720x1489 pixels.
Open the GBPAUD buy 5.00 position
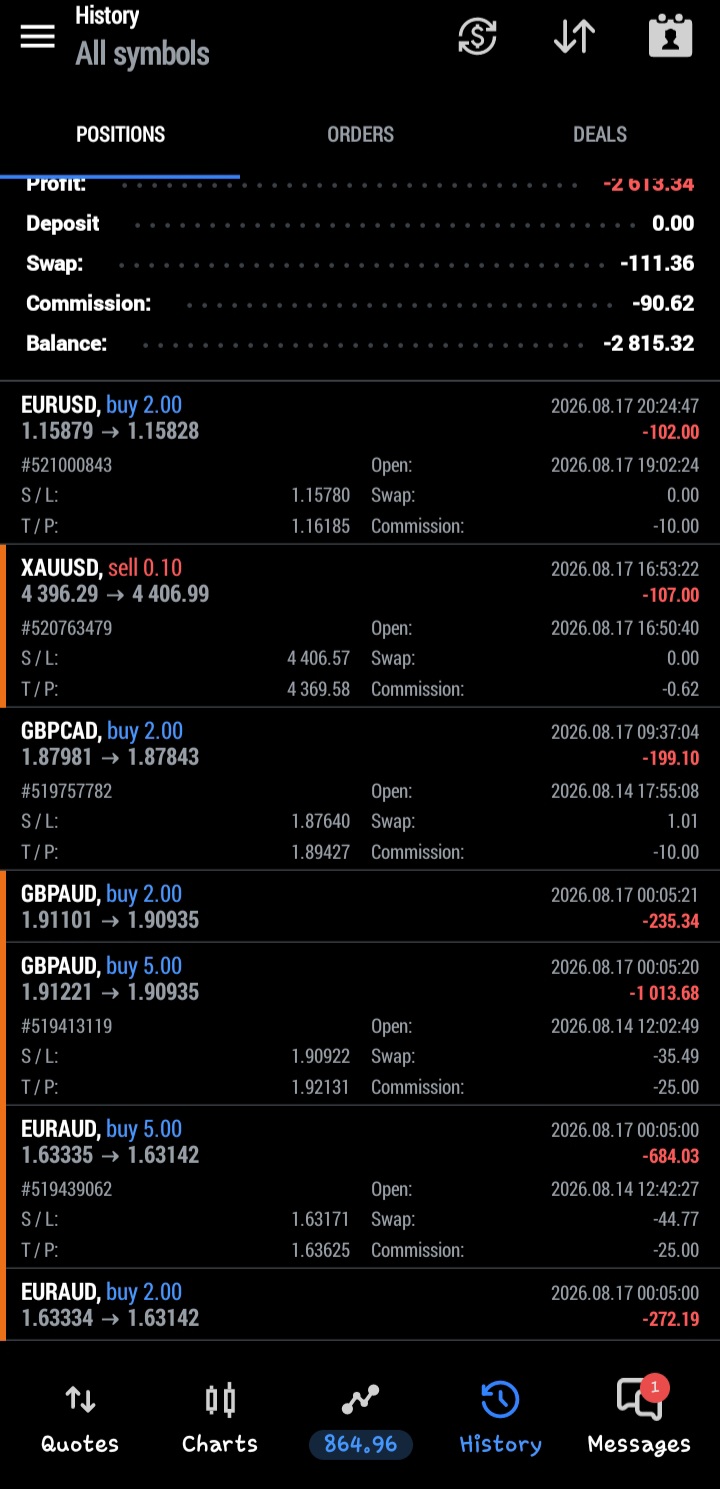360,1024
